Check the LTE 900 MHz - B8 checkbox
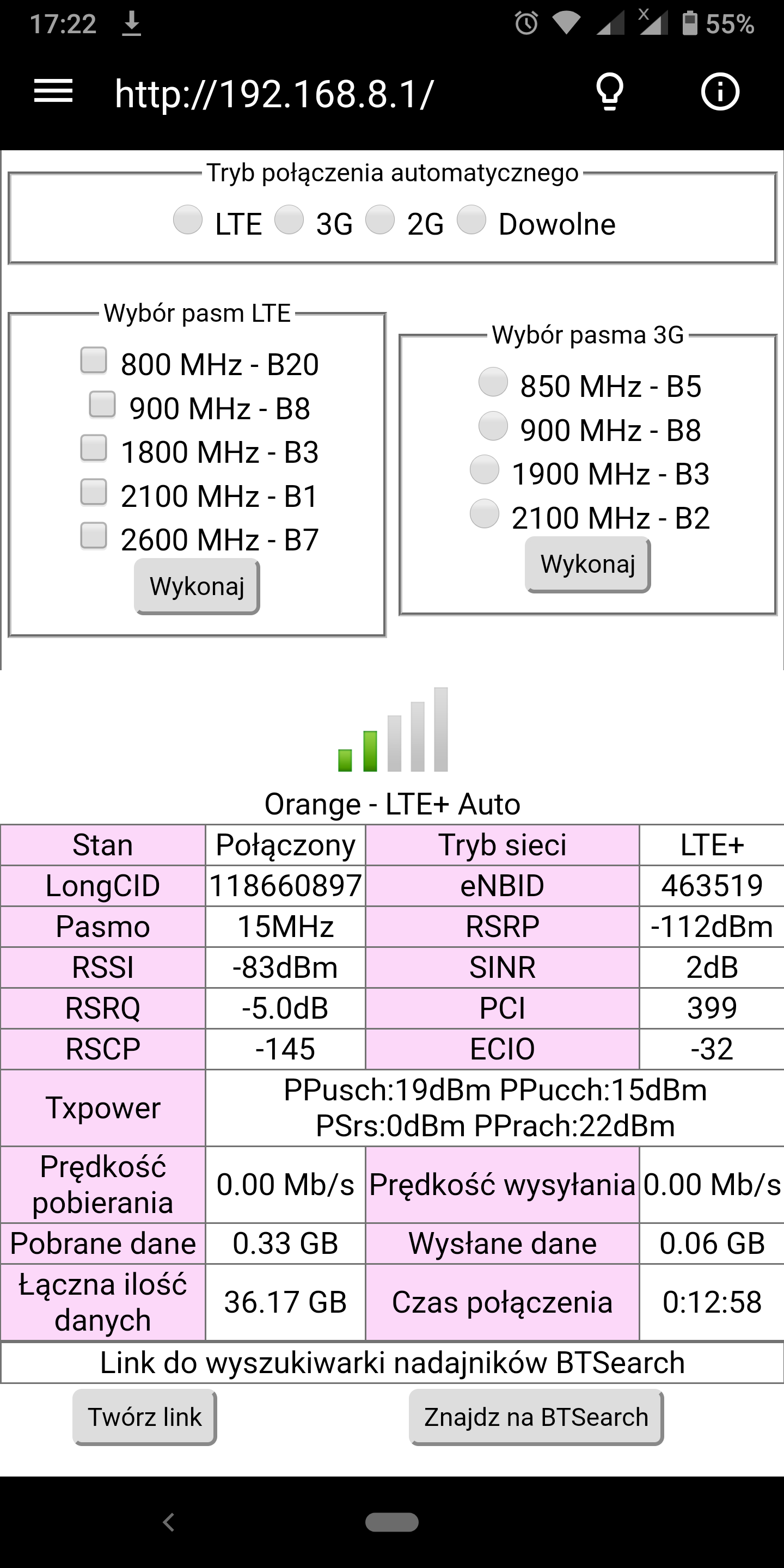This screenshot has height=1568, width=784. coord(102,404)
